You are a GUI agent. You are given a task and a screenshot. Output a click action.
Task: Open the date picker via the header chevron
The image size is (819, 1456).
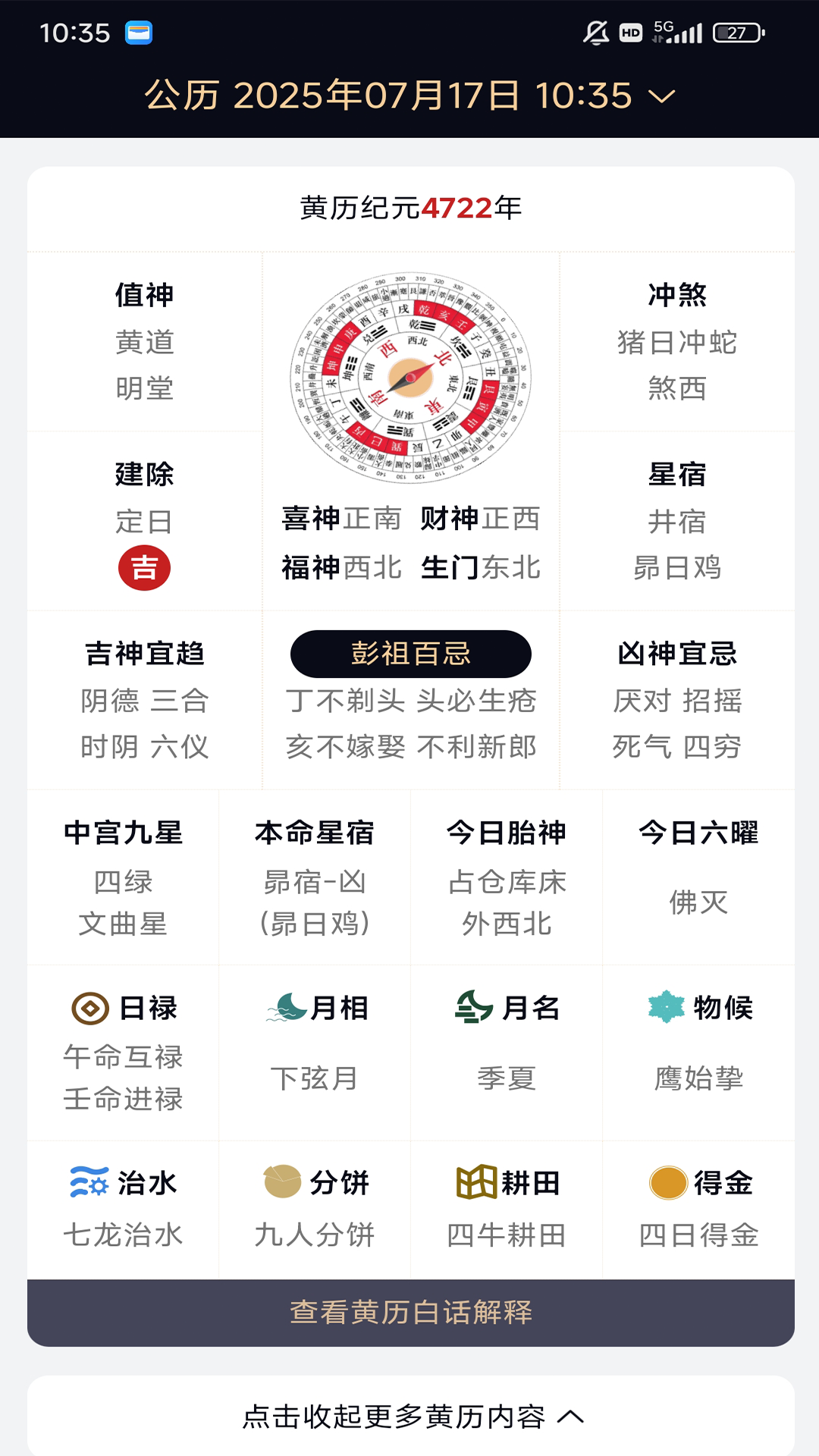661,97
